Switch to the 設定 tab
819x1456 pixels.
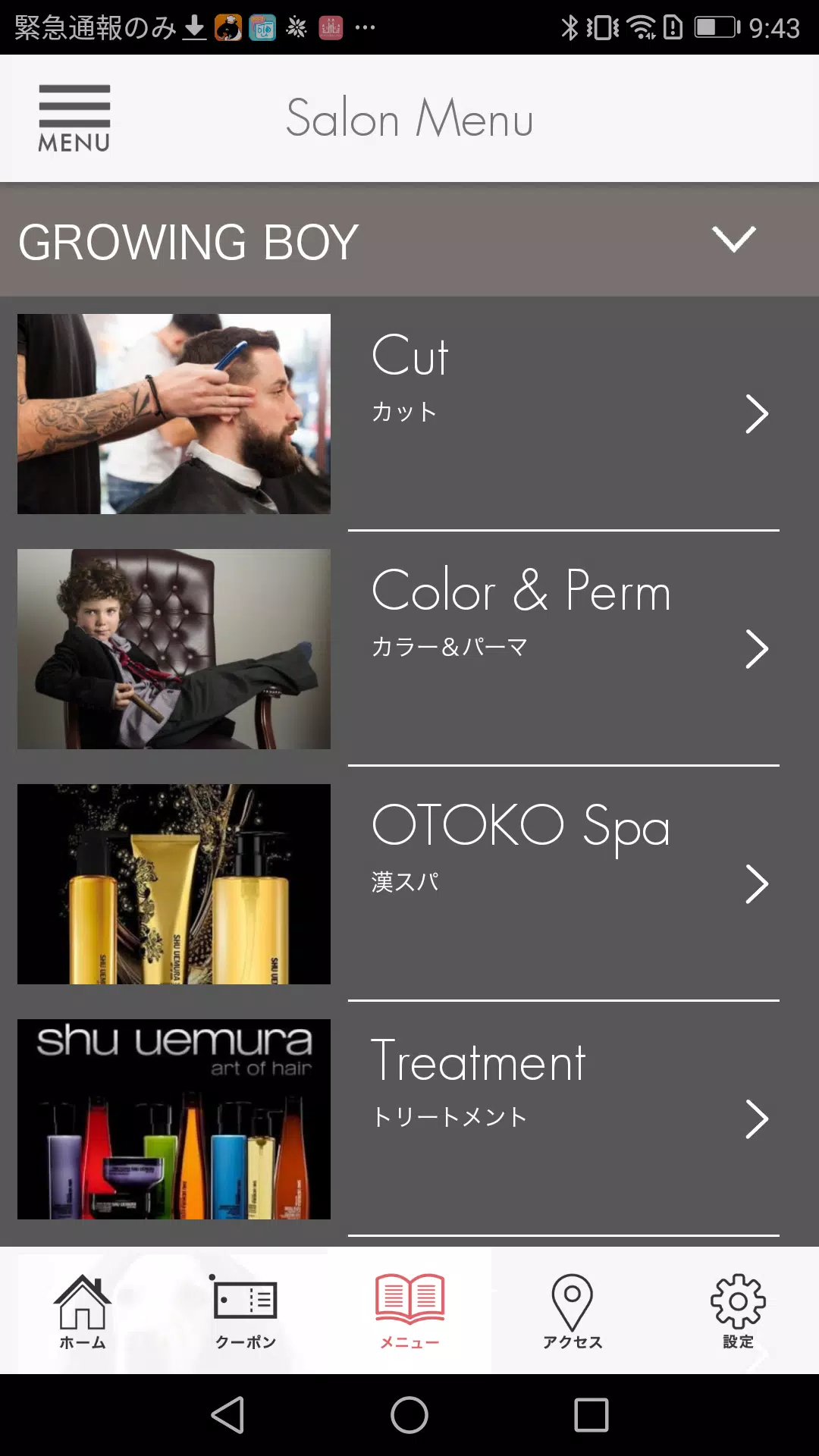point(737,1312)
